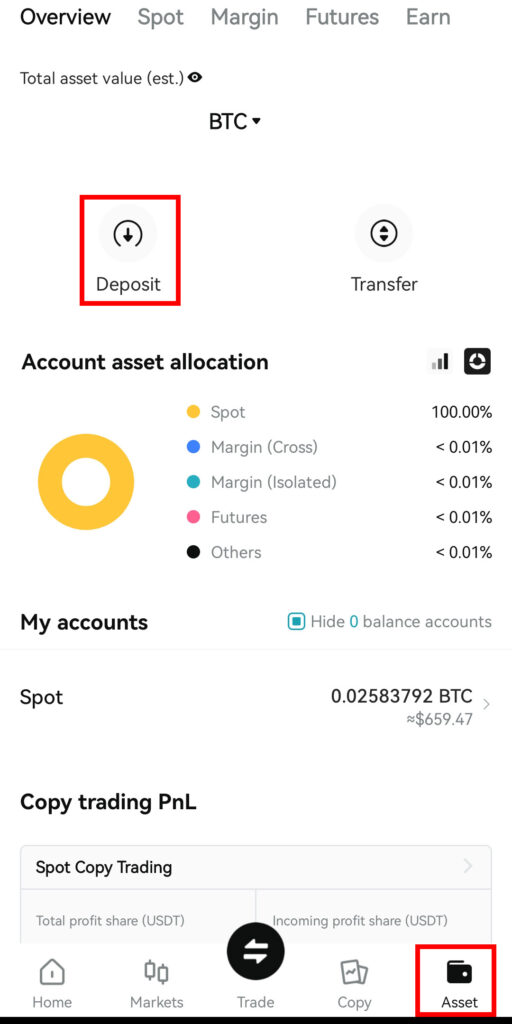Open the BTC currency dropdown
This screenshot has height=1024, width=512.
(235, 121)
